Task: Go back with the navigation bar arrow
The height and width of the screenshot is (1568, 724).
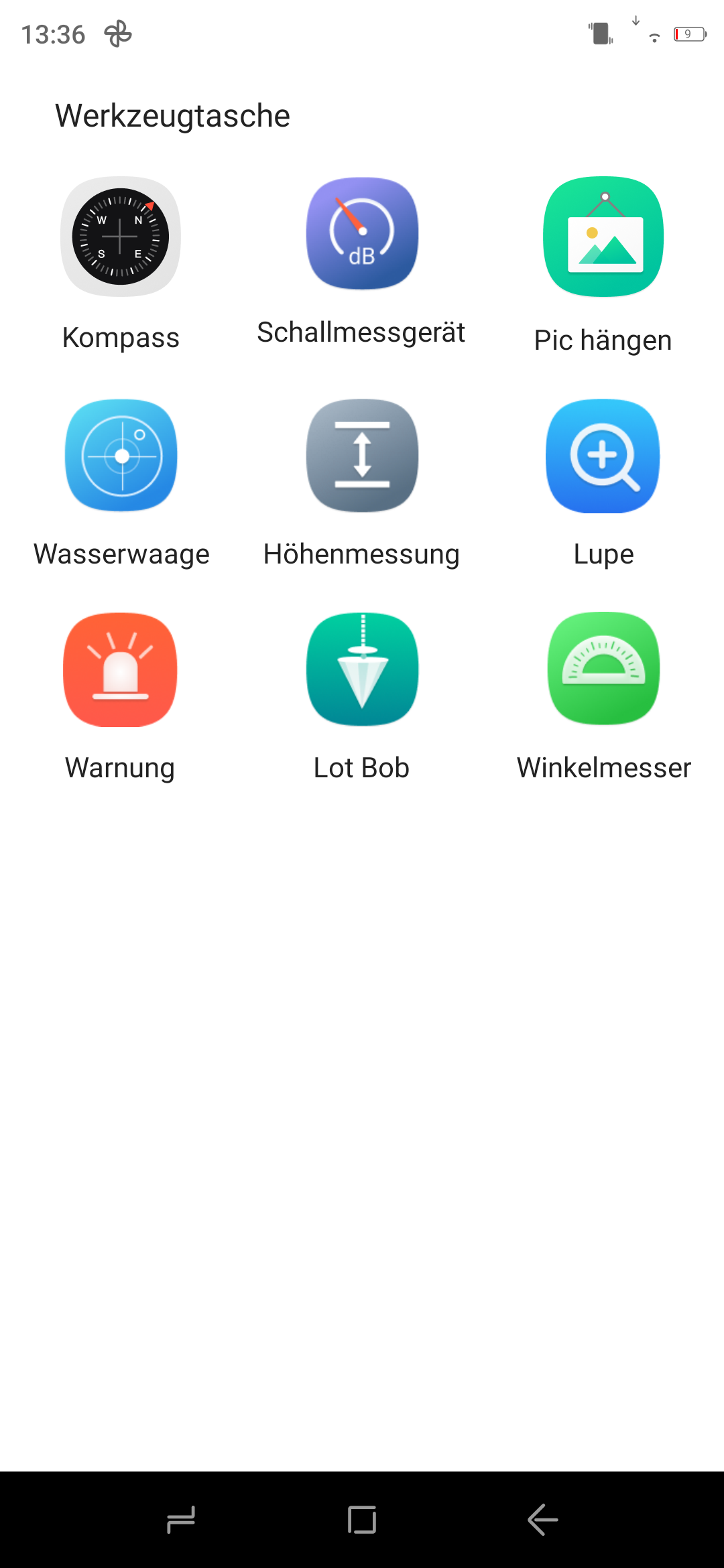Action: [x=543, y=1519]
